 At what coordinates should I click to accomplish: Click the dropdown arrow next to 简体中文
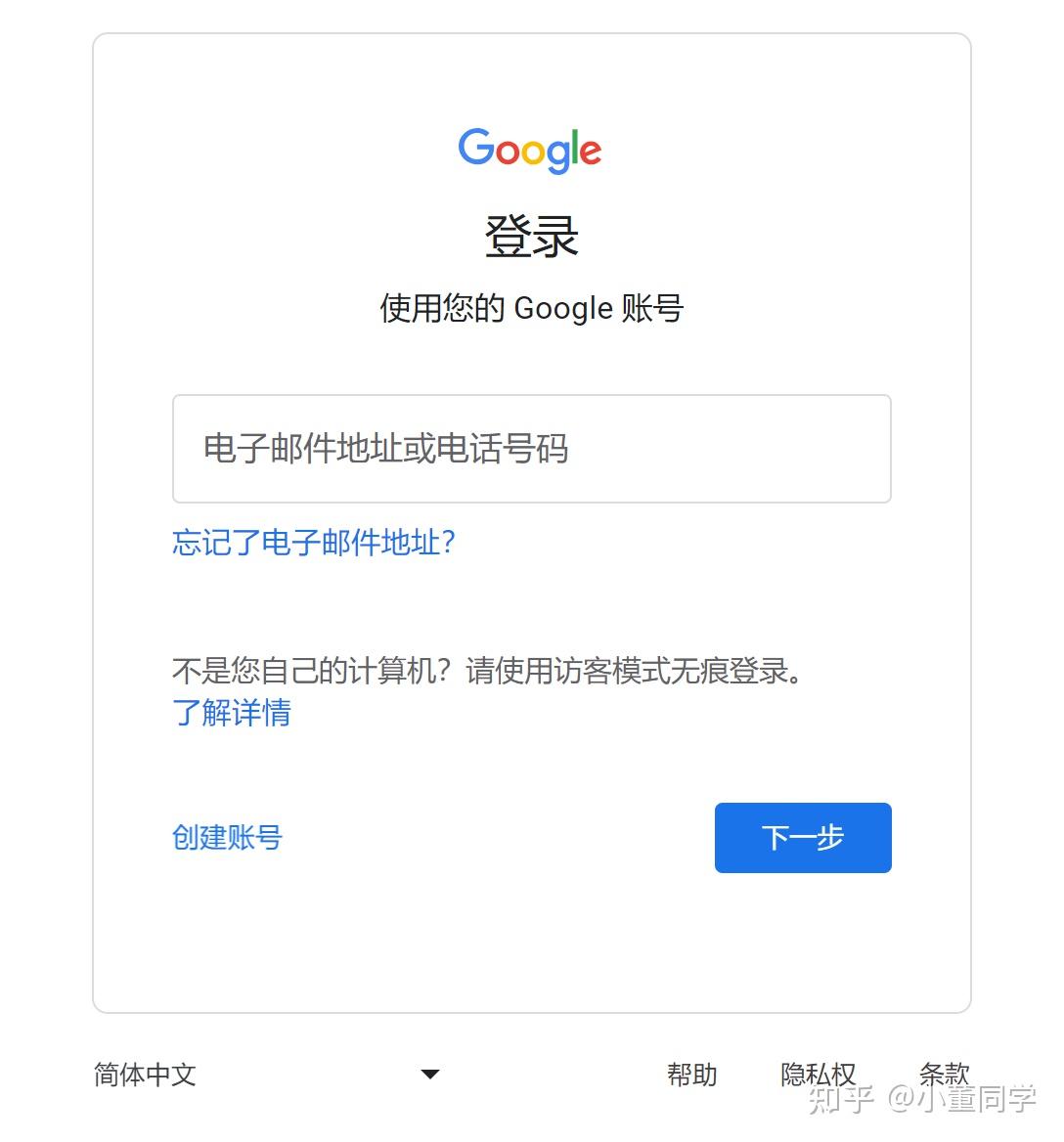tap(429, 1074)
